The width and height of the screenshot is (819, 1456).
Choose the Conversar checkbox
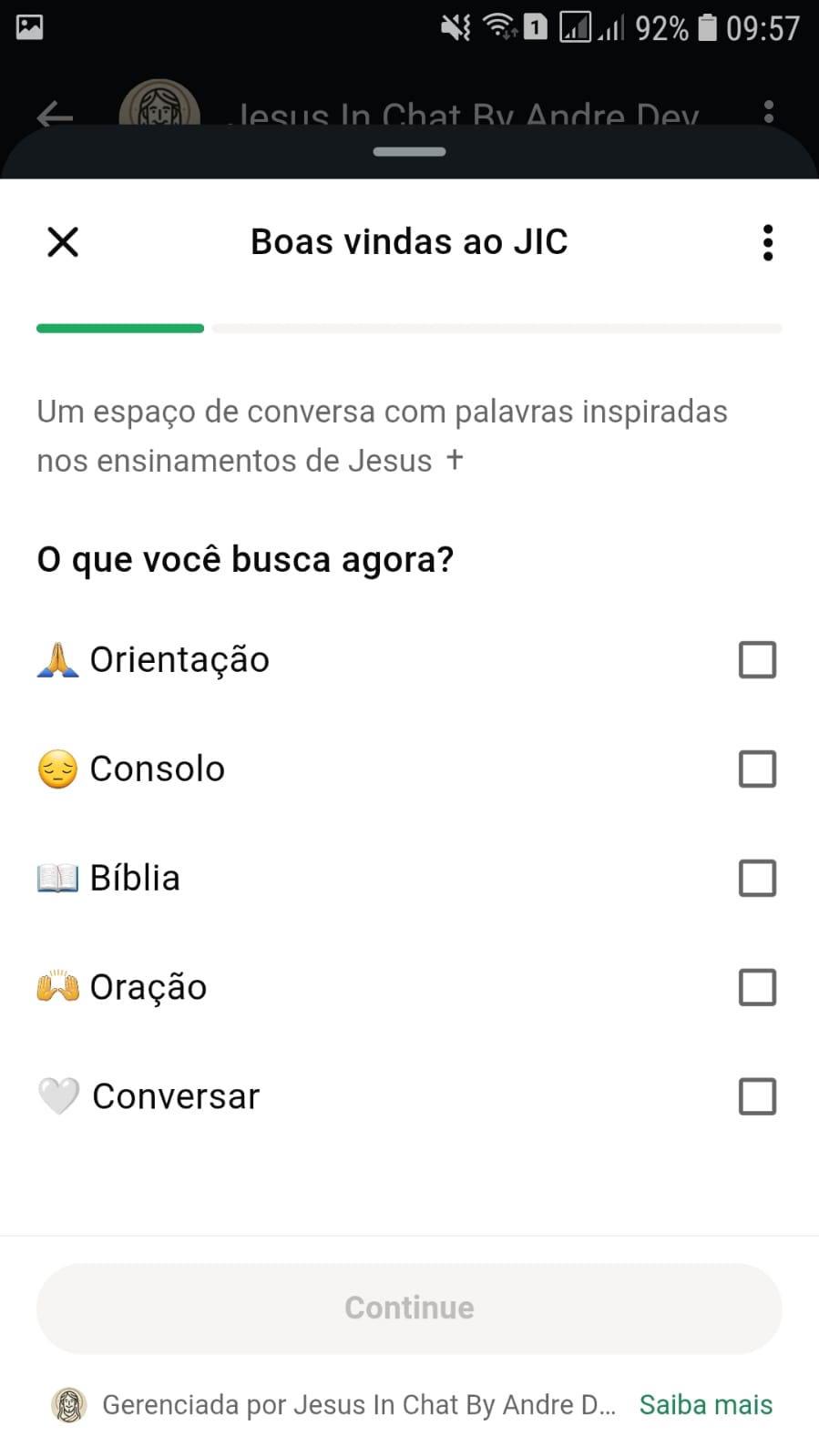point(757,1097)
